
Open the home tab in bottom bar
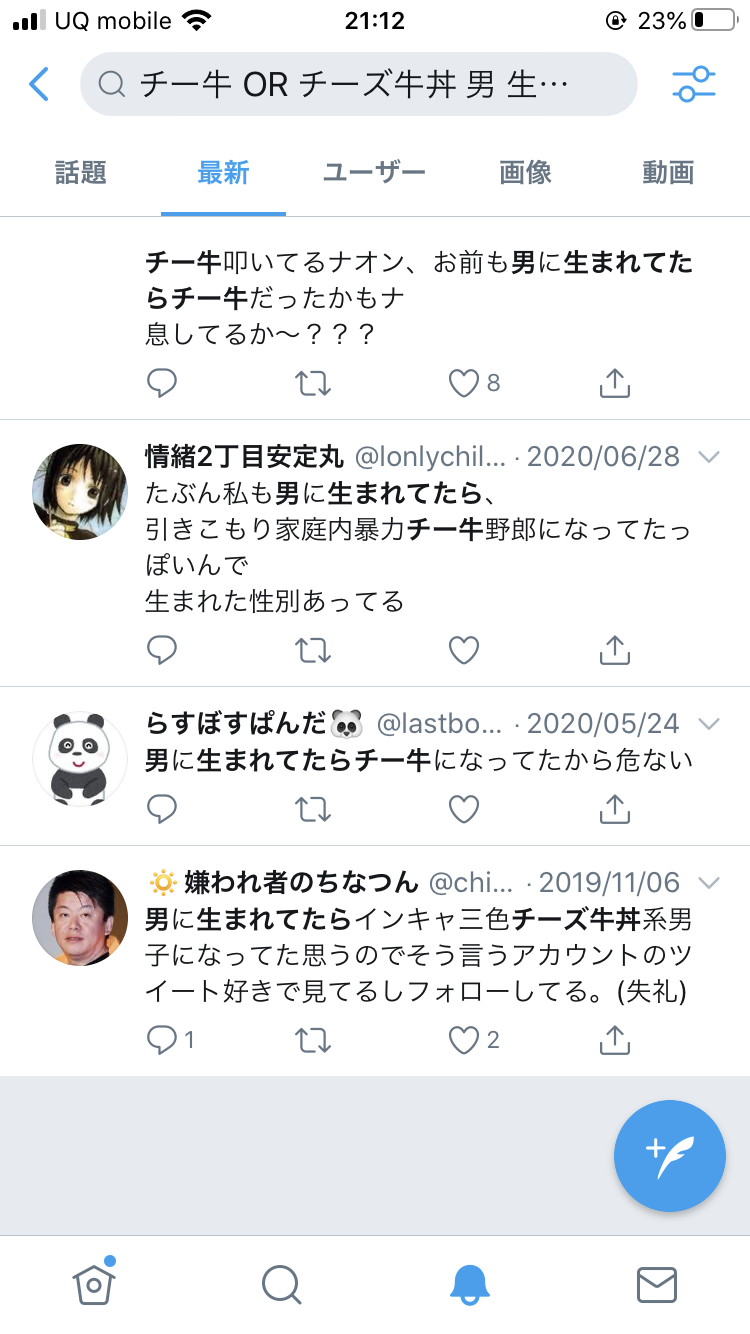point(93,1284)
